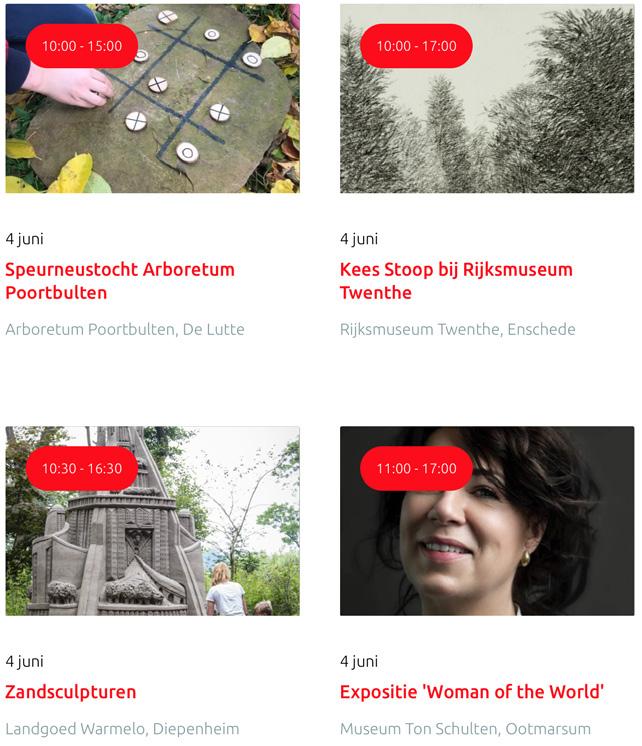Open the Kees Stoop forest drawing tile
The height and width of the screenshot is (746, 642).
pyautogui.click(x=487, y=98)
